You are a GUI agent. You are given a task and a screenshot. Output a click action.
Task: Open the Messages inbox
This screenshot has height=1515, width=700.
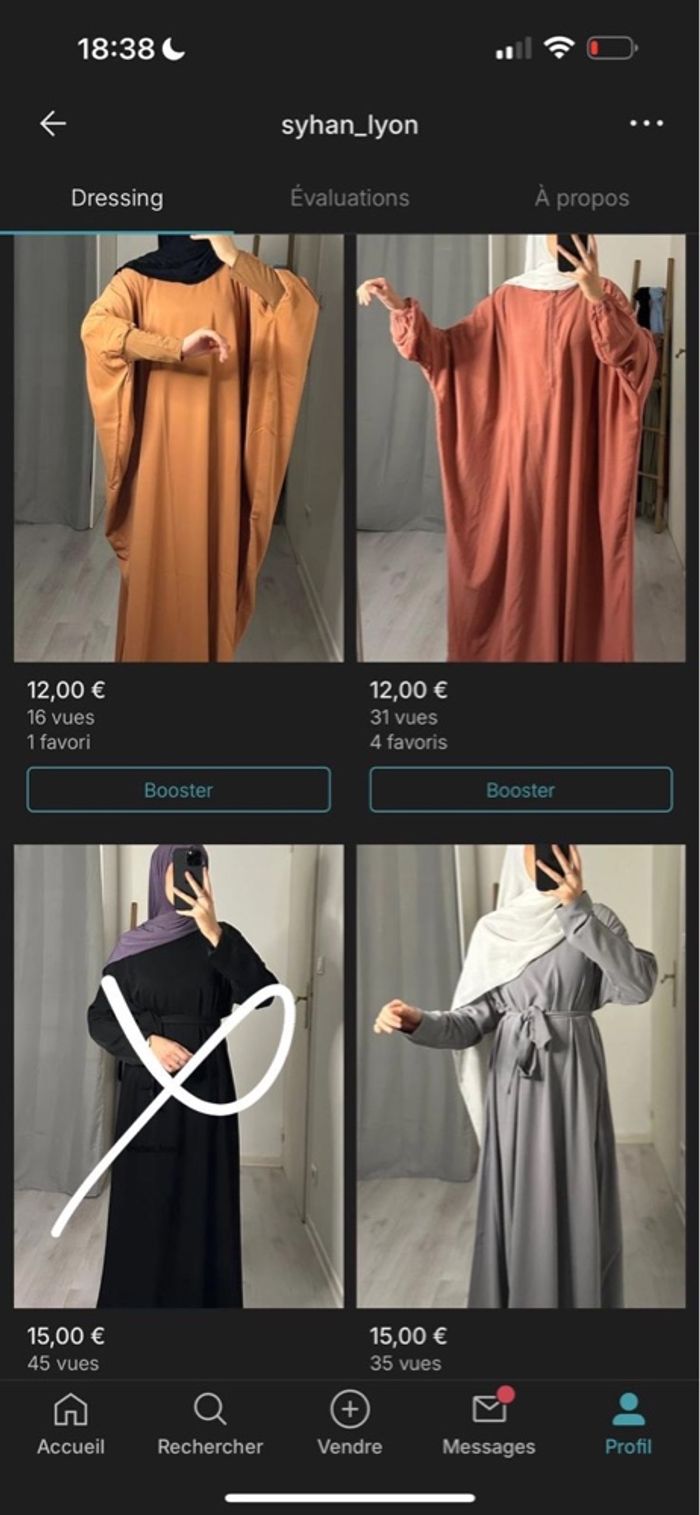489,1424
